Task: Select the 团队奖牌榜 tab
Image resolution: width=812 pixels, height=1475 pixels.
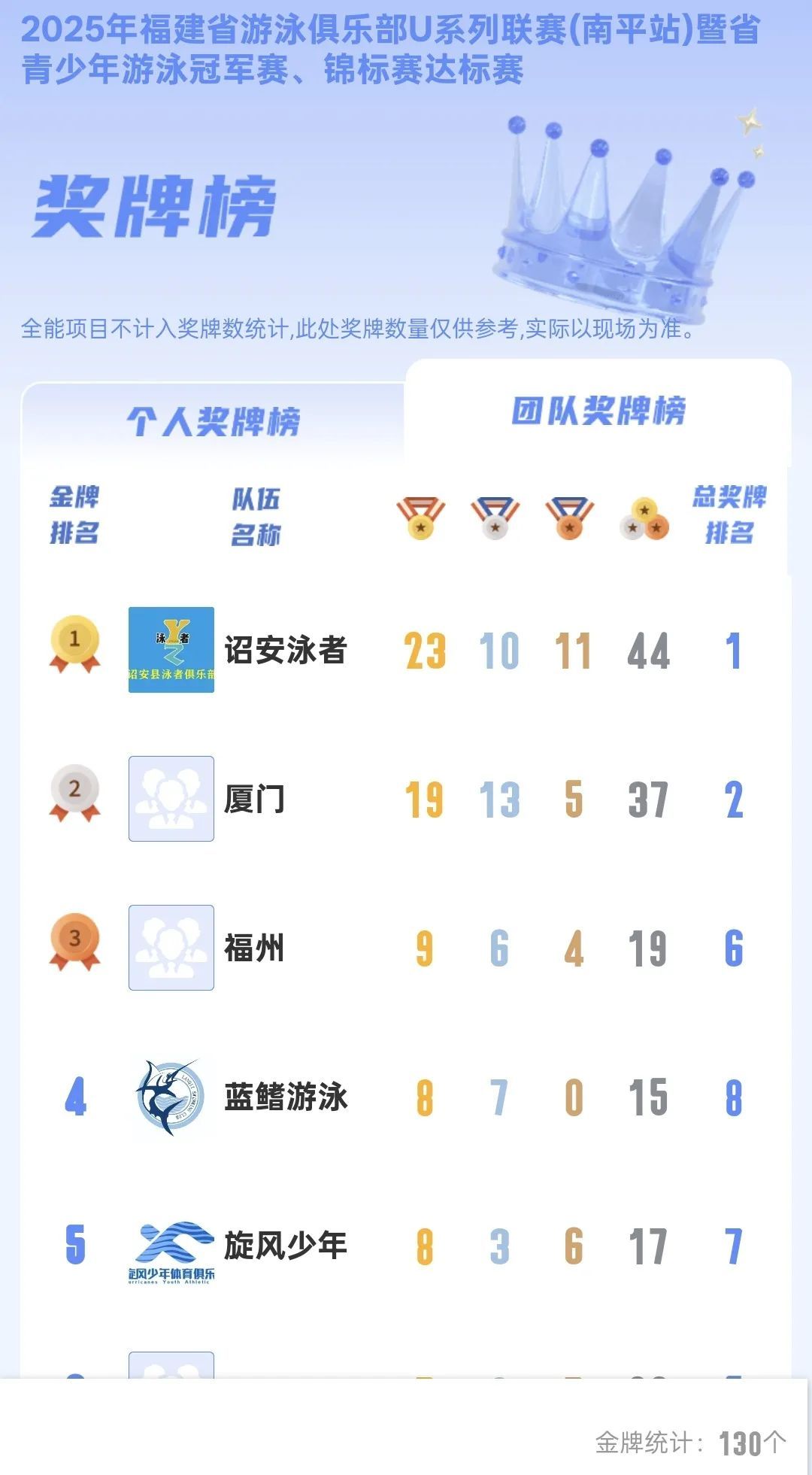Action: [598, 411]
